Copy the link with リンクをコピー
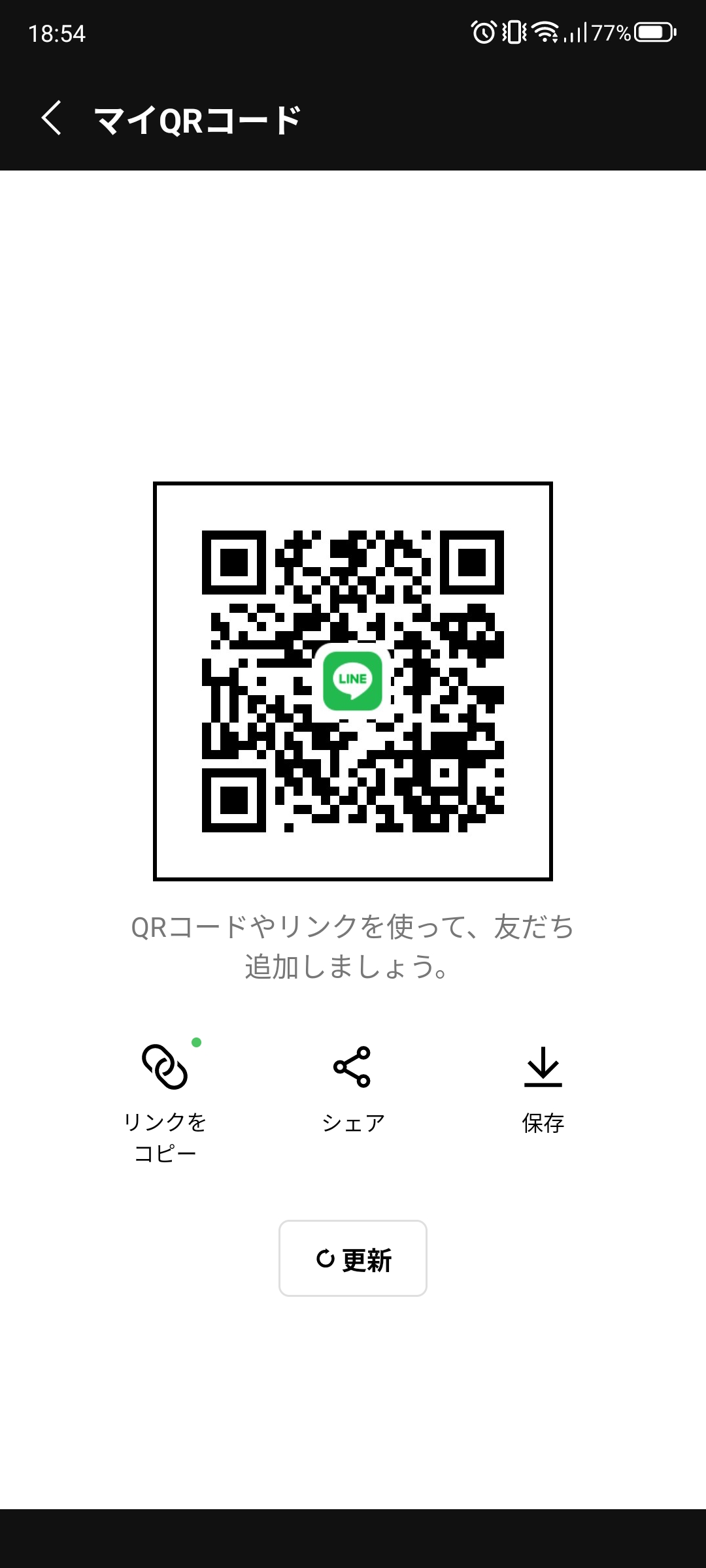Viewport: 706px width, 1568px height. 165,1098
